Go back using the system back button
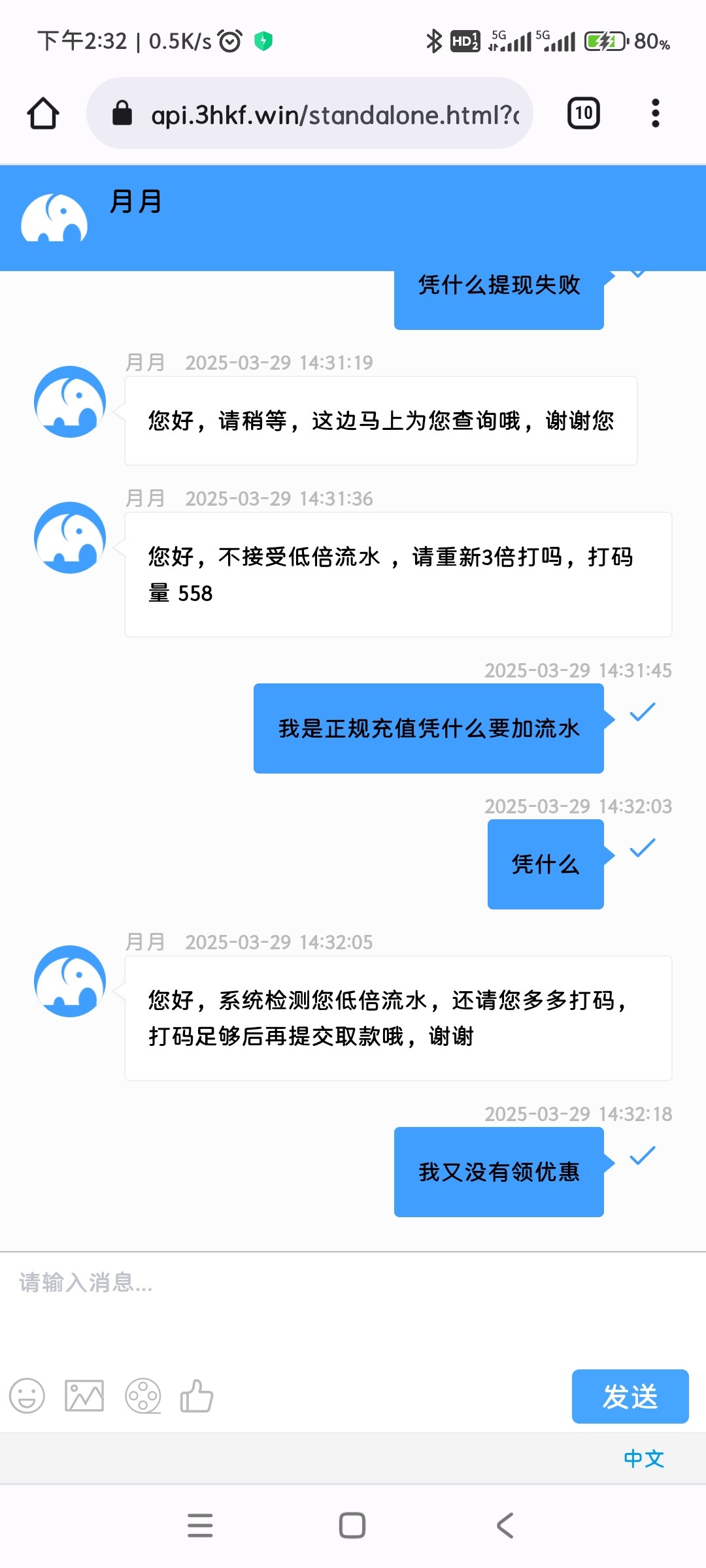Viewport: 706px width, 1568px height. (505, 1526)
